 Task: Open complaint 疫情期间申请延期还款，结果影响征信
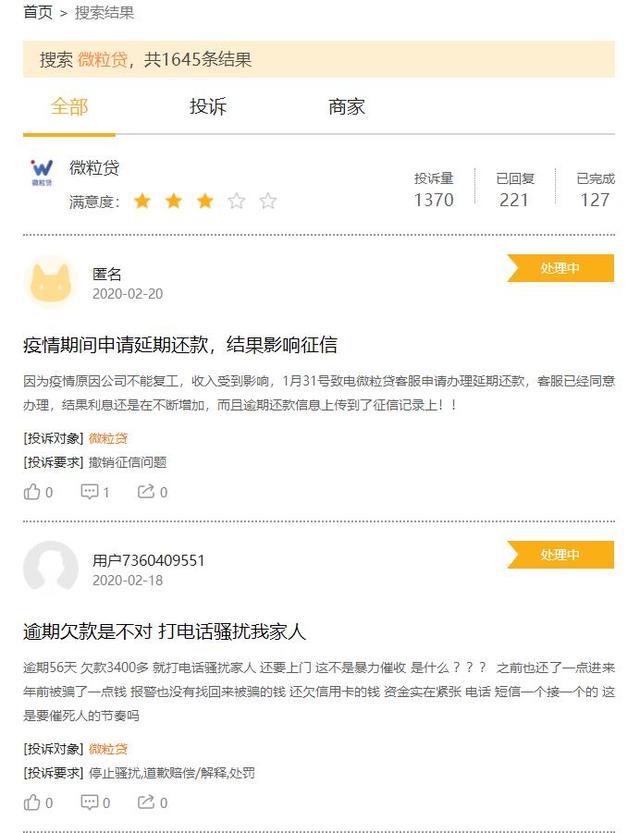180,345
